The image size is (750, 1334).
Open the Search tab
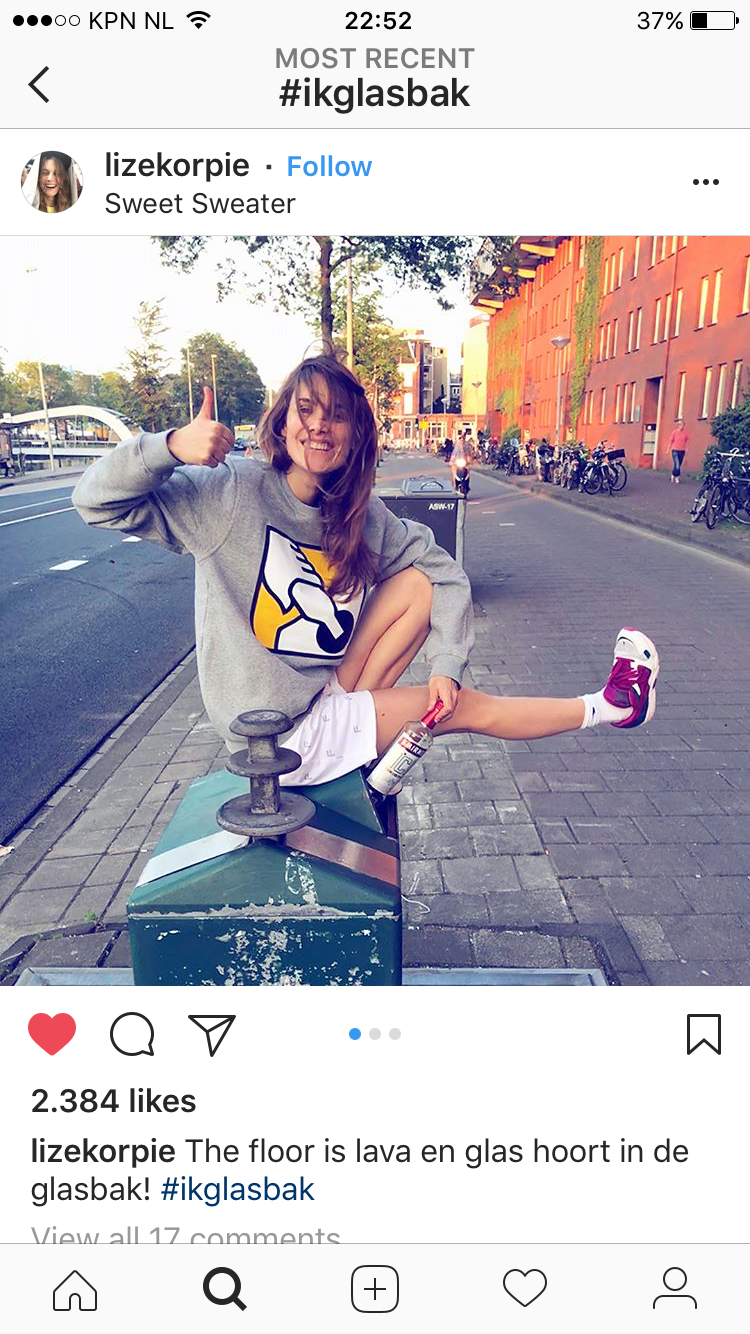tap(225, 1289)
